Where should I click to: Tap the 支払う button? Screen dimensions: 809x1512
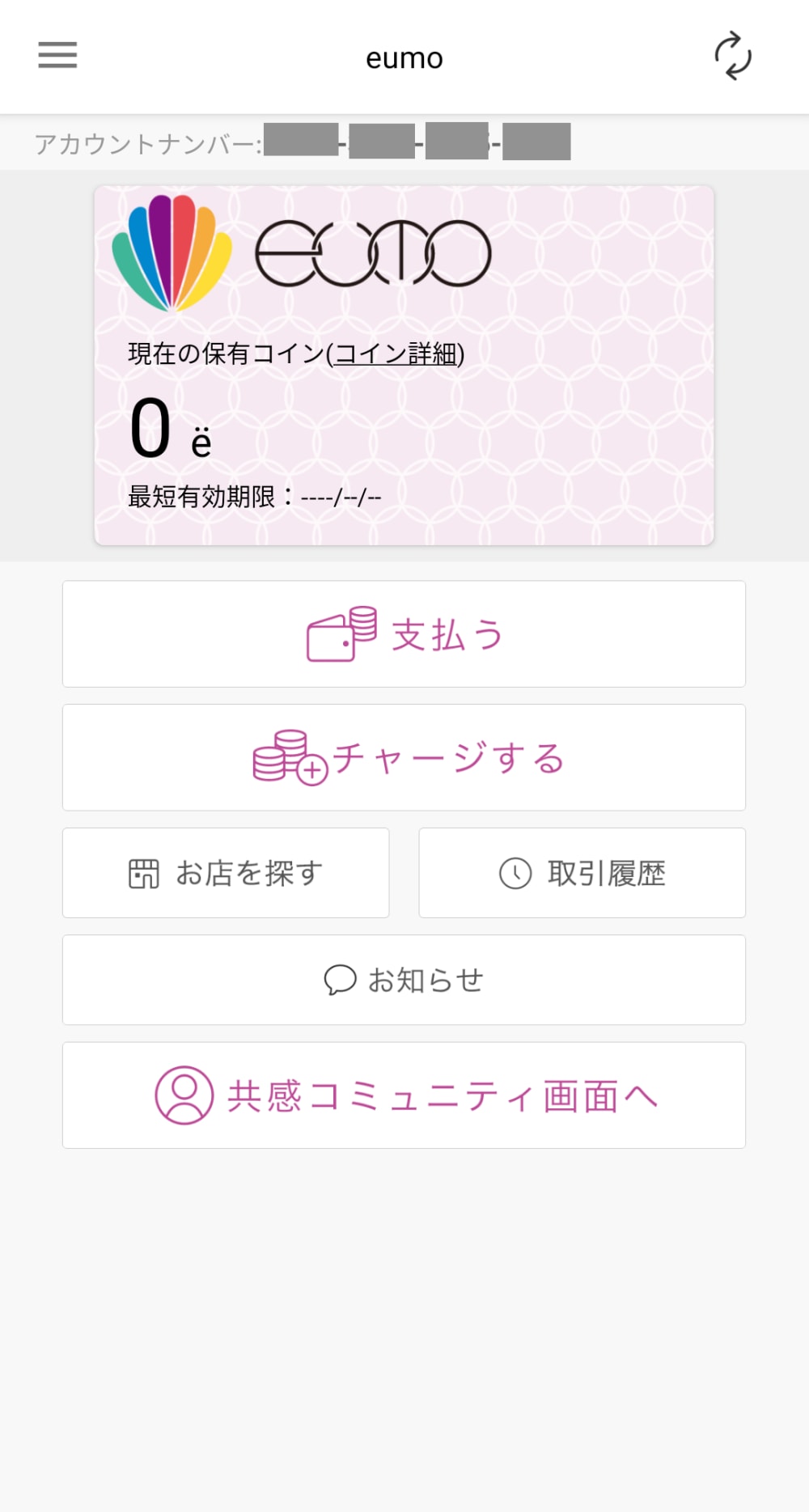[x=404, y=634]
